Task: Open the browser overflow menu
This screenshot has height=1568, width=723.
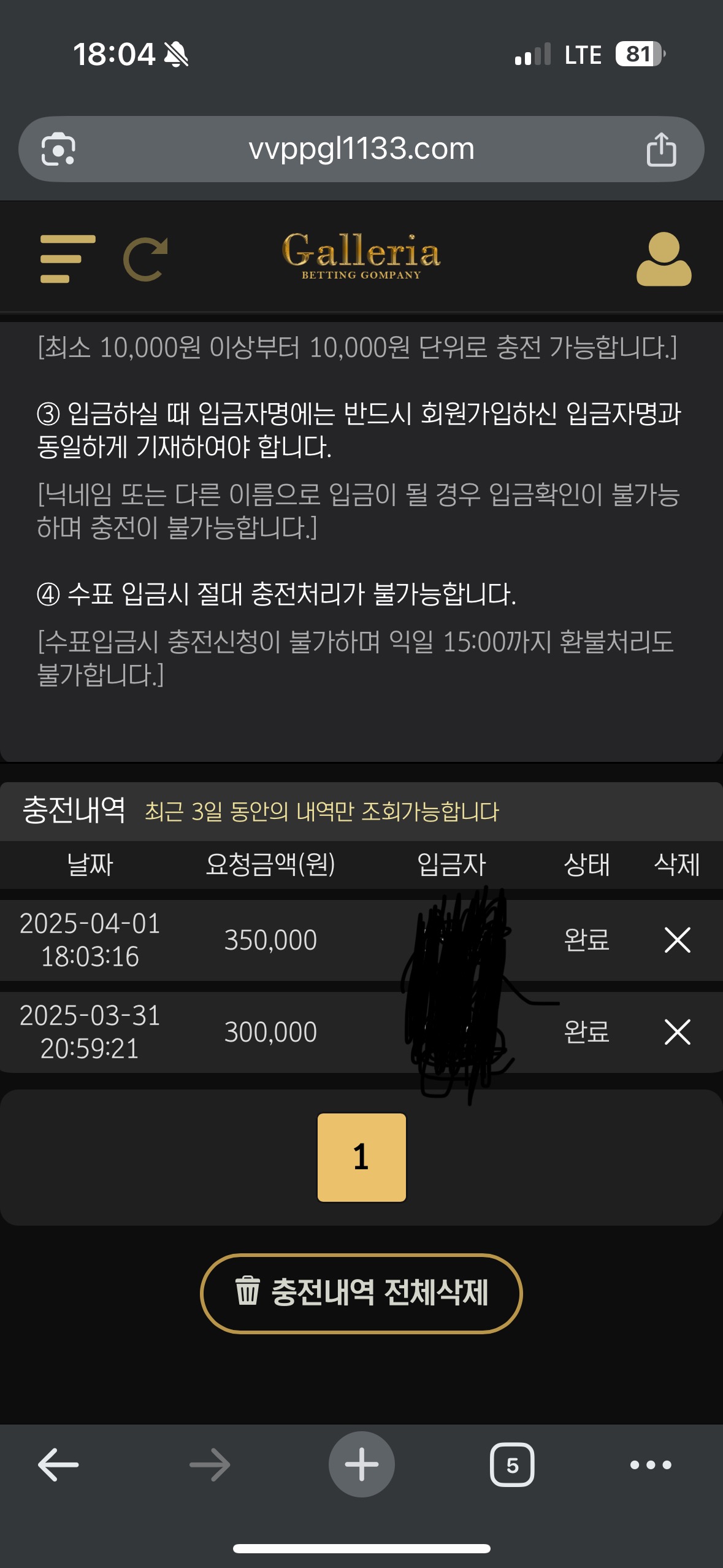Action: coord(651,1465)
